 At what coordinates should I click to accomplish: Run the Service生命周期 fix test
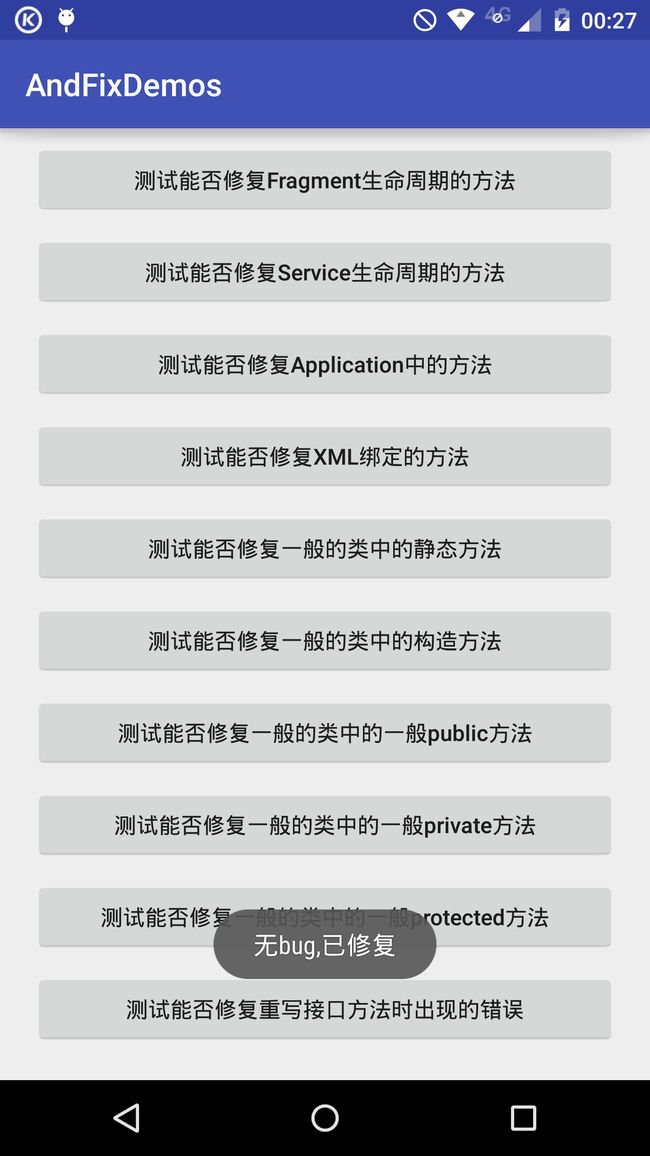324,272
